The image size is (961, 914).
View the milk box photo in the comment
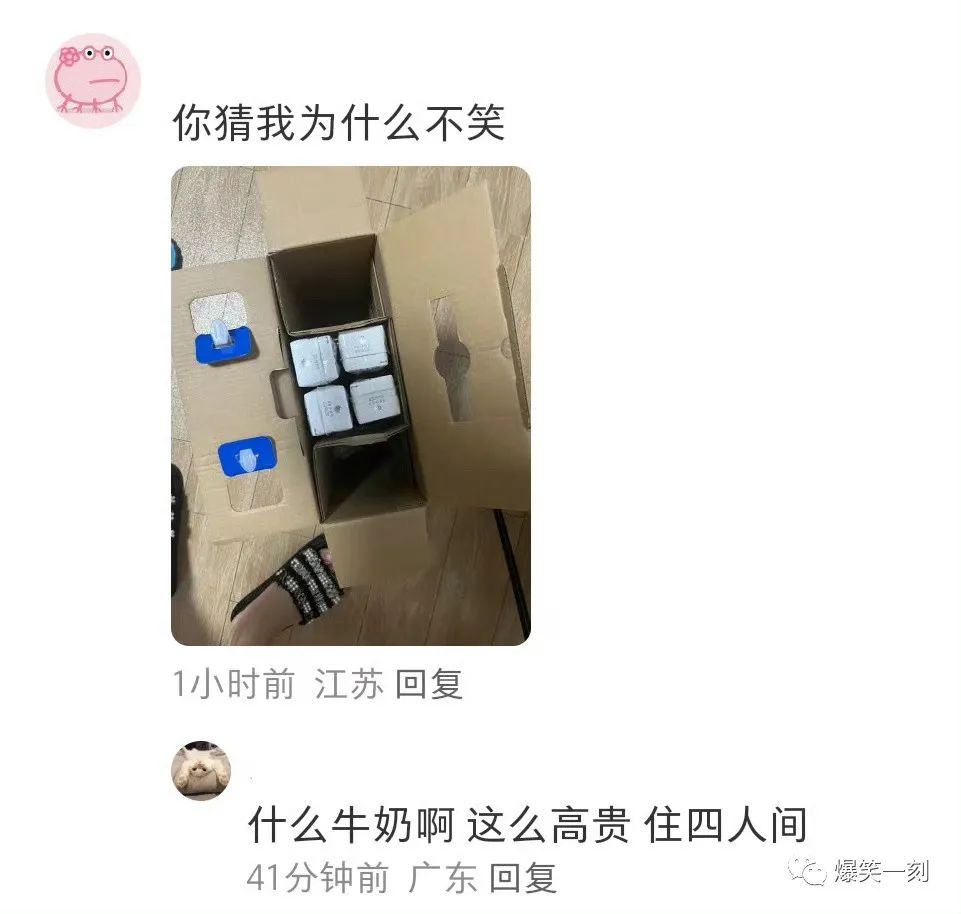point(351,405)
